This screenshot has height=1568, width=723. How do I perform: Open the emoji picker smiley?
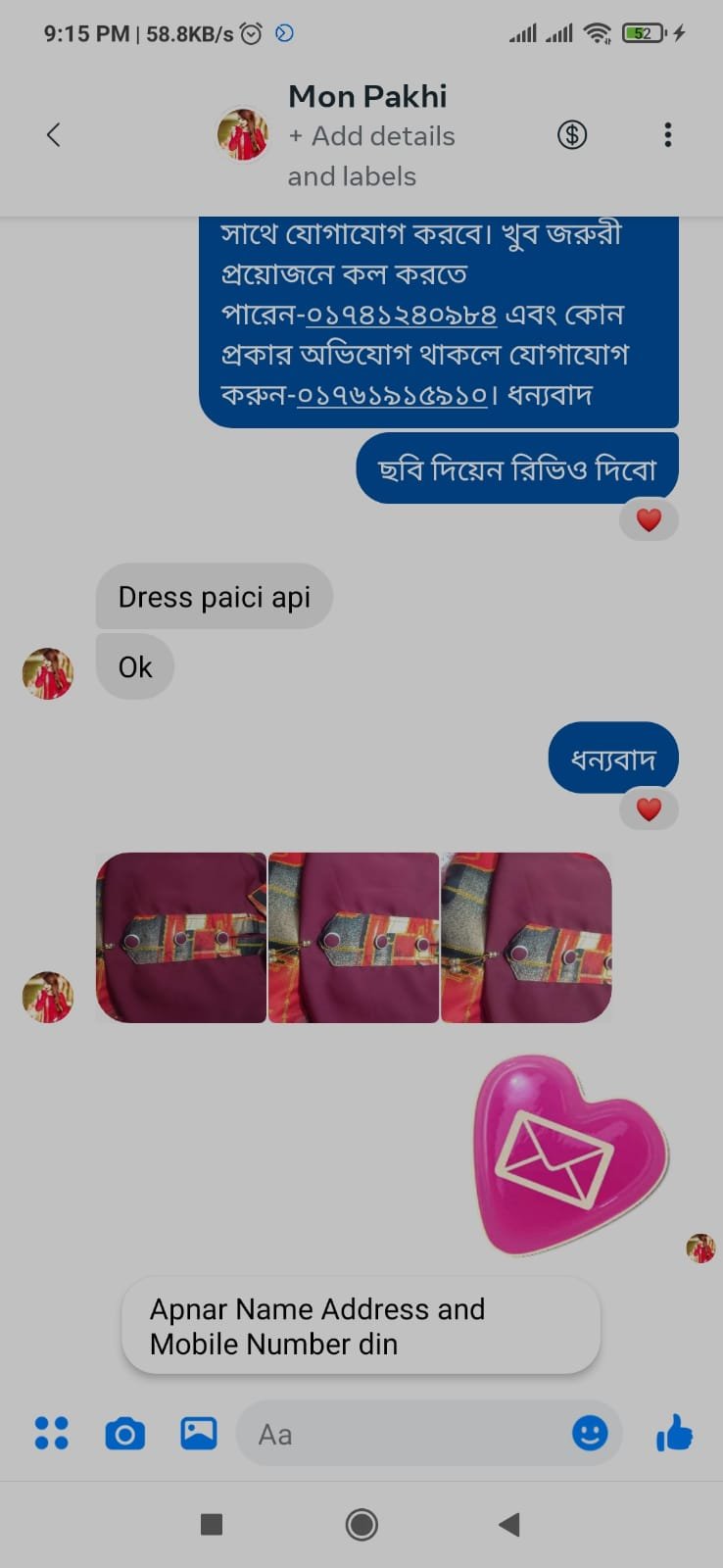click(590, 1434)
